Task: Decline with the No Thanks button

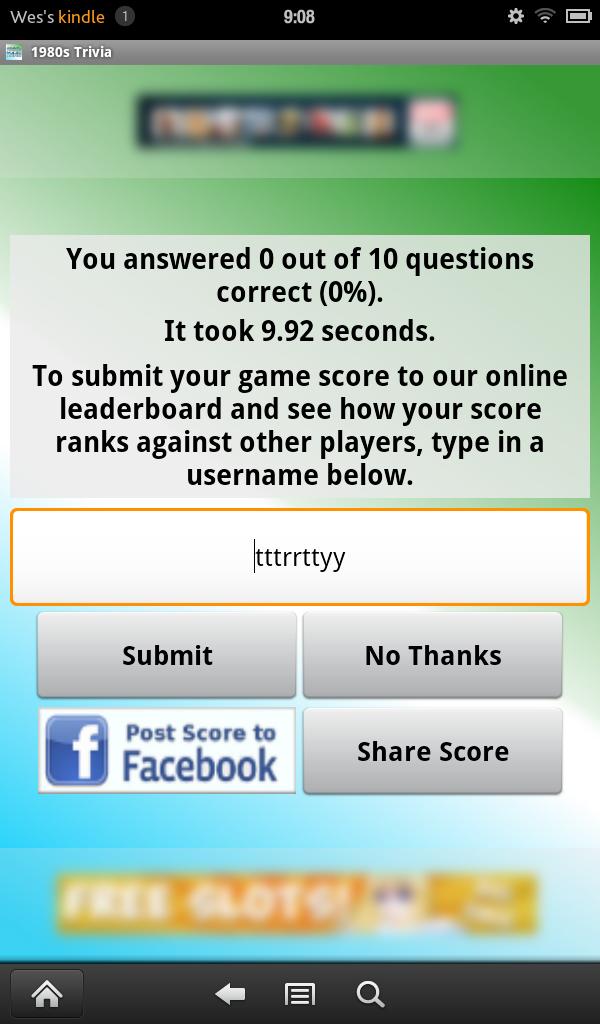Action: point(432,655)
